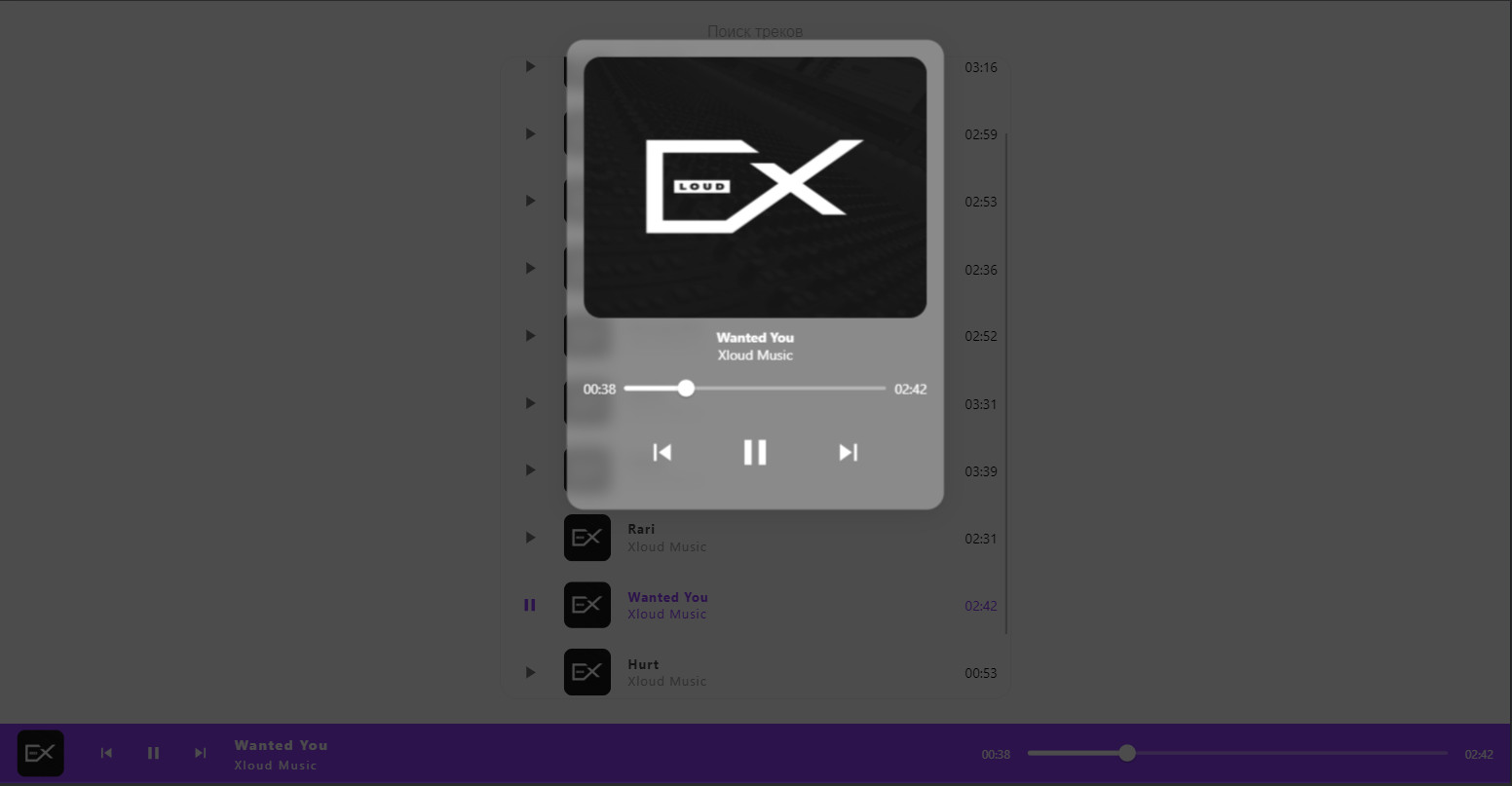The image size is (1512, 786).
Task: Select the Hurt track row
Action: click(779, 672)
